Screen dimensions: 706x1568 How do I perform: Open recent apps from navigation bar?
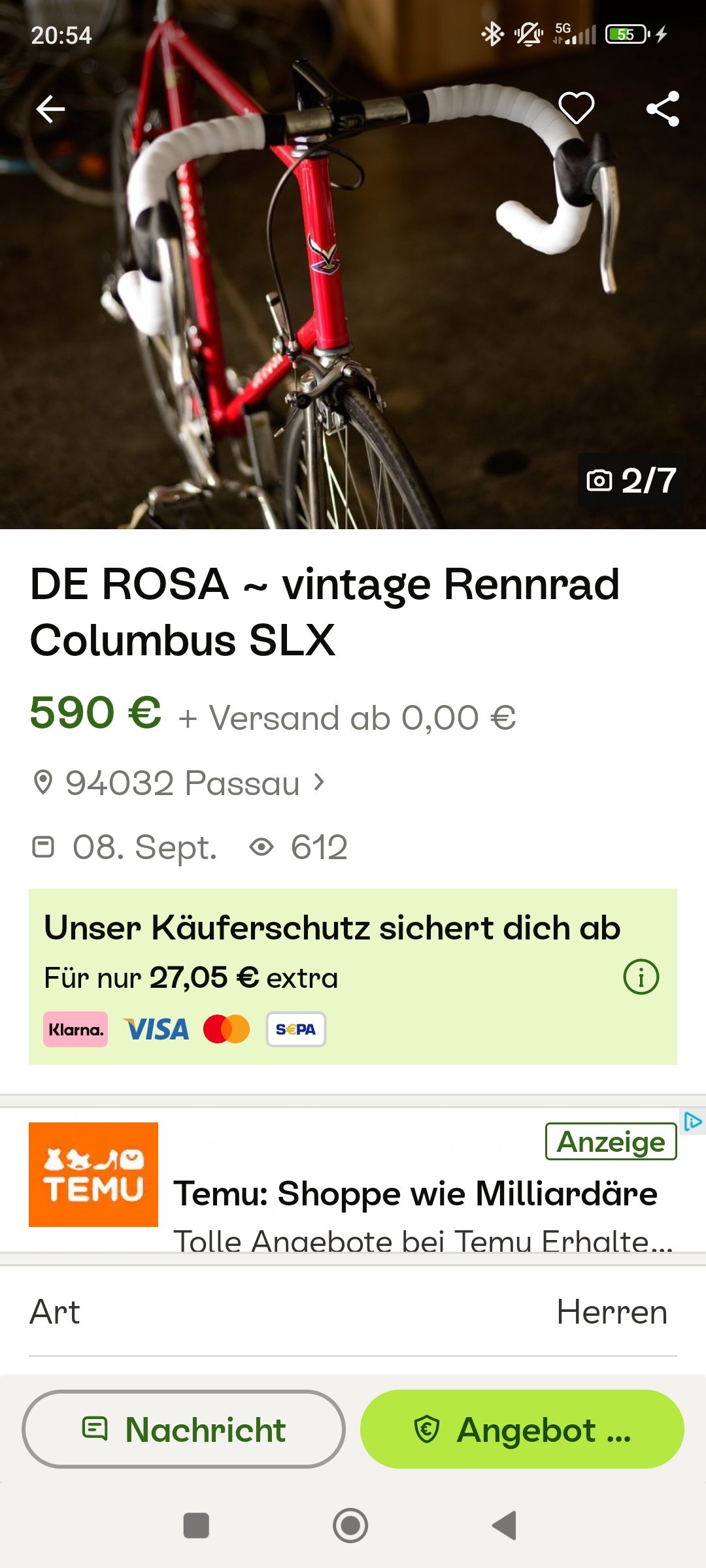point(196,1526)
